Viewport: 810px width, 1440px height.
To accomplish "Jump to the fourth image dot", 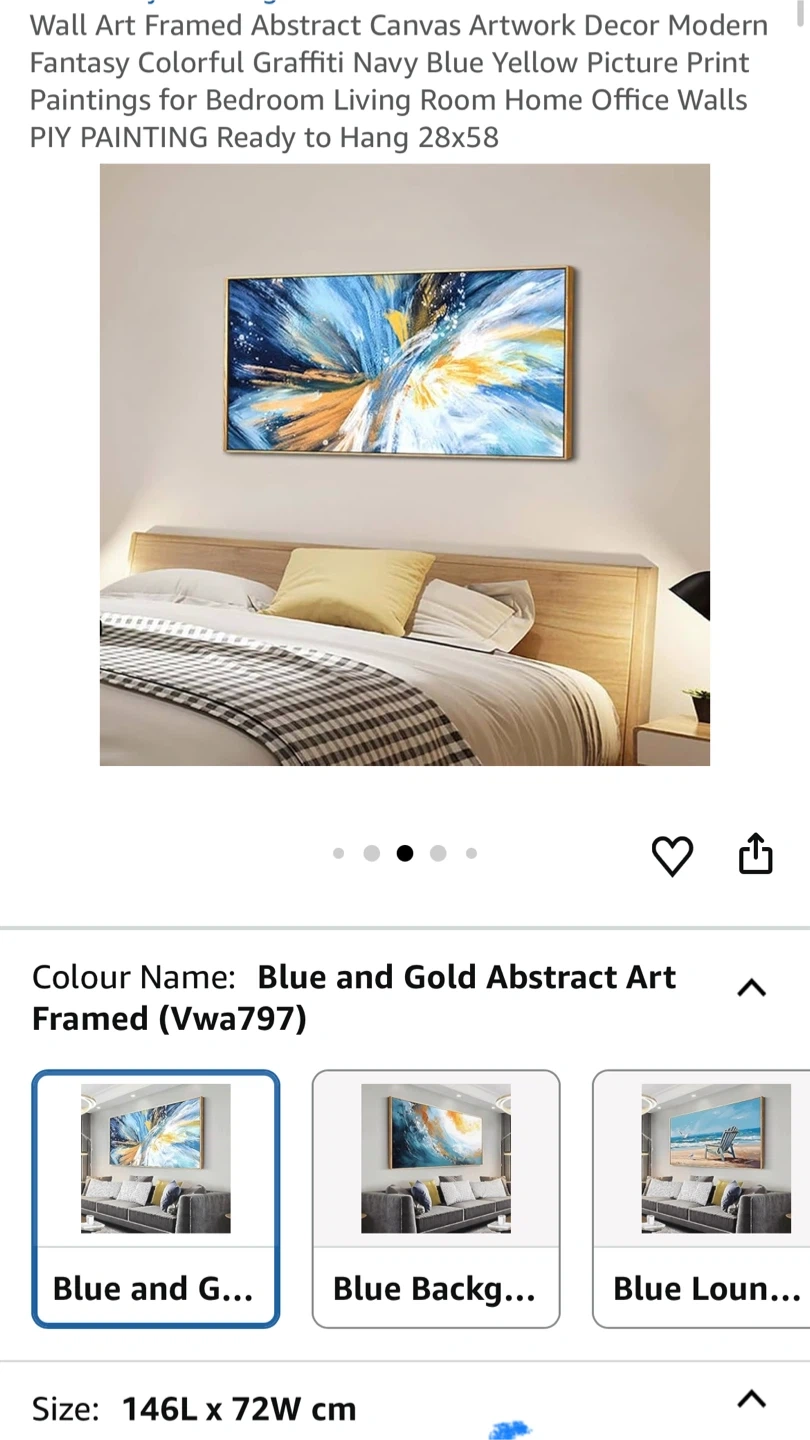I will (x=438, y=853).
